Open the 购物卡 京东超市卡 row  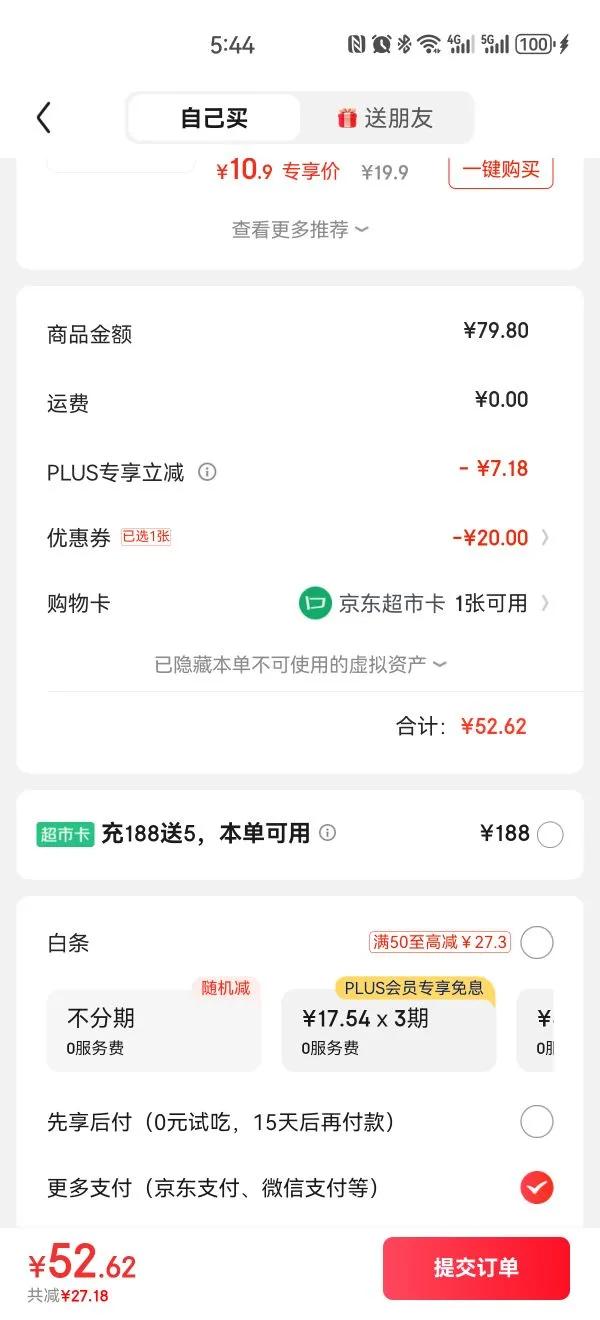[x=300, y=603]
